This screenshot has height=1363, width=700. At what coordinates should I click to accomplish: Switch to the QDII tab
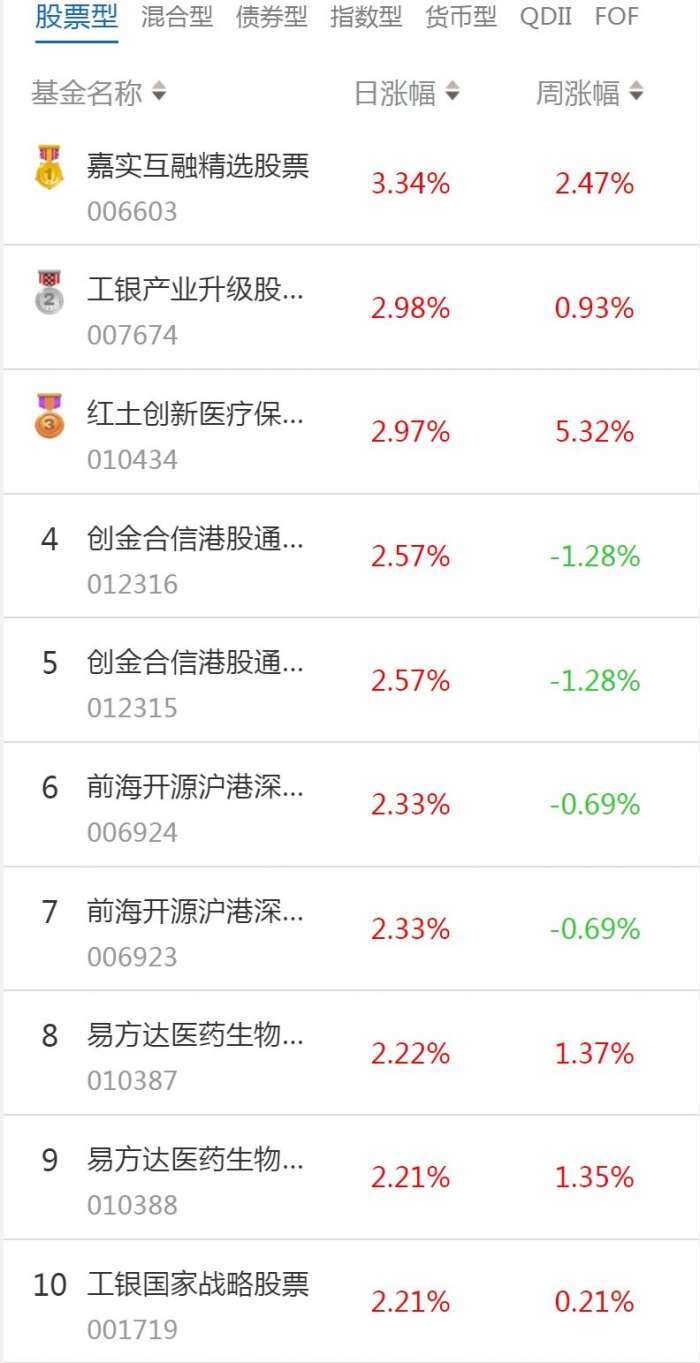546,17
